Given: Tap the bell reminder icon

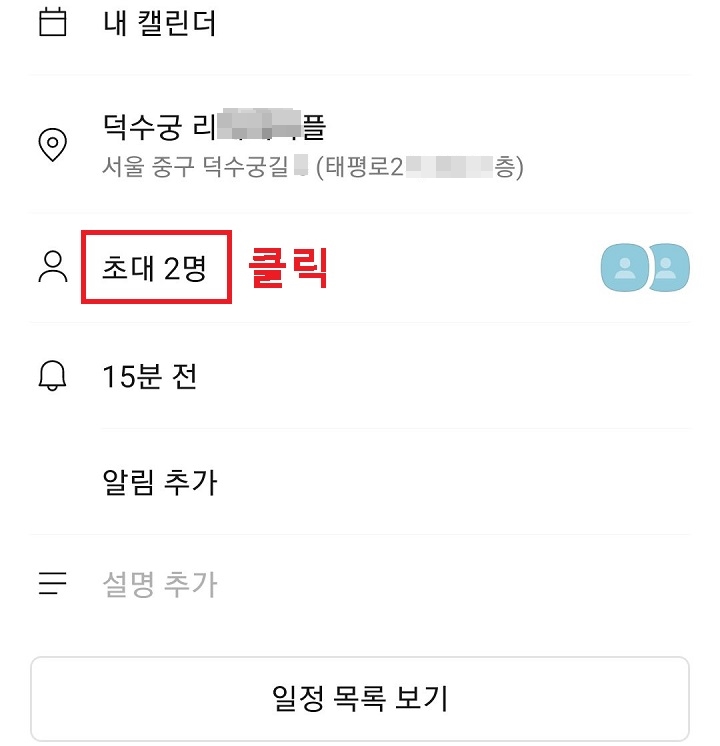Looking at the screenshot, I should click(x=52, y=377).
